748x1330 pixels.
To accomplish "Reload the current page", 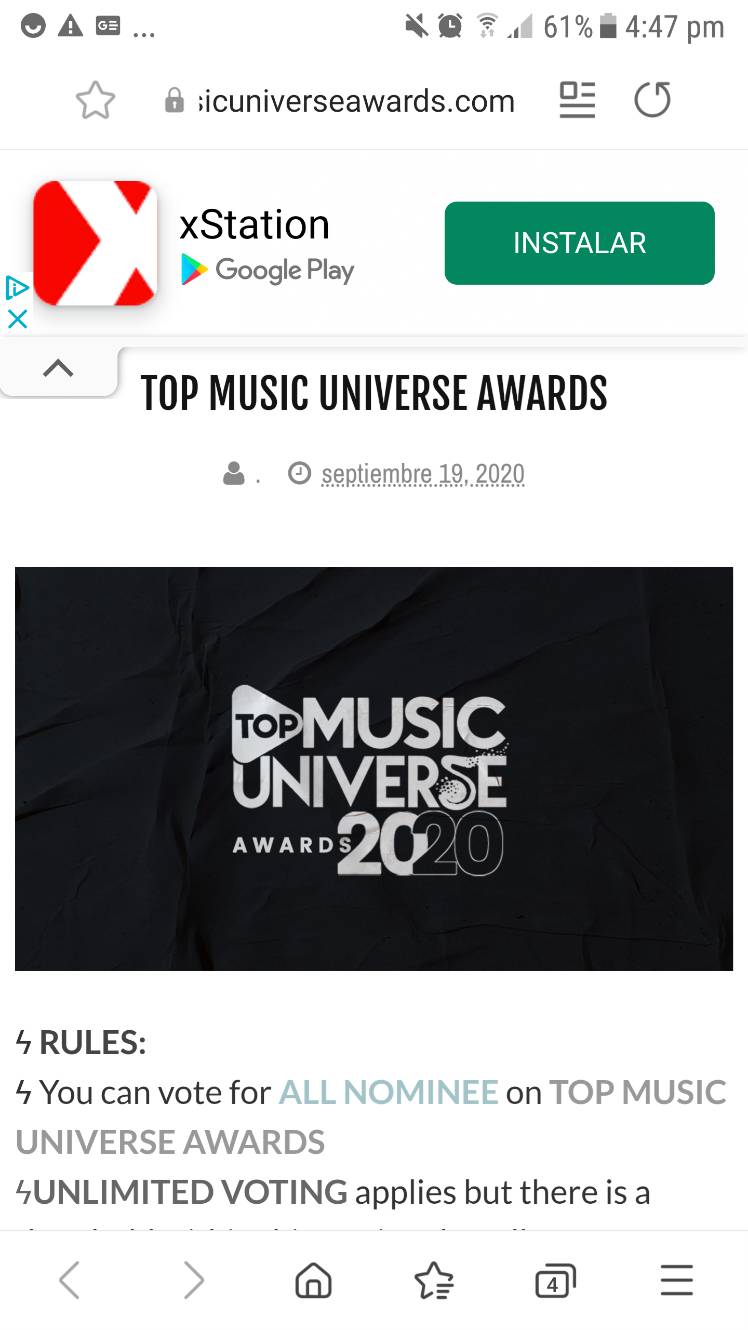I will (652, 101).
